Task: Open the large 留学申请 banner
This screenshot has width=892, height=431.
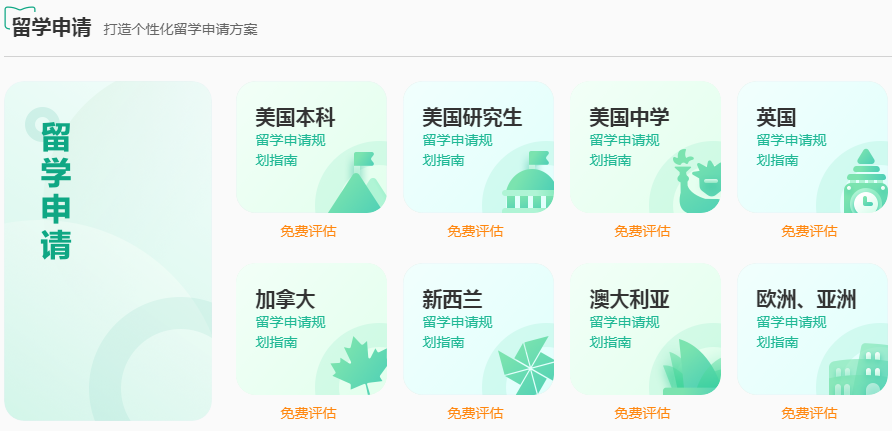Action: 108,250
